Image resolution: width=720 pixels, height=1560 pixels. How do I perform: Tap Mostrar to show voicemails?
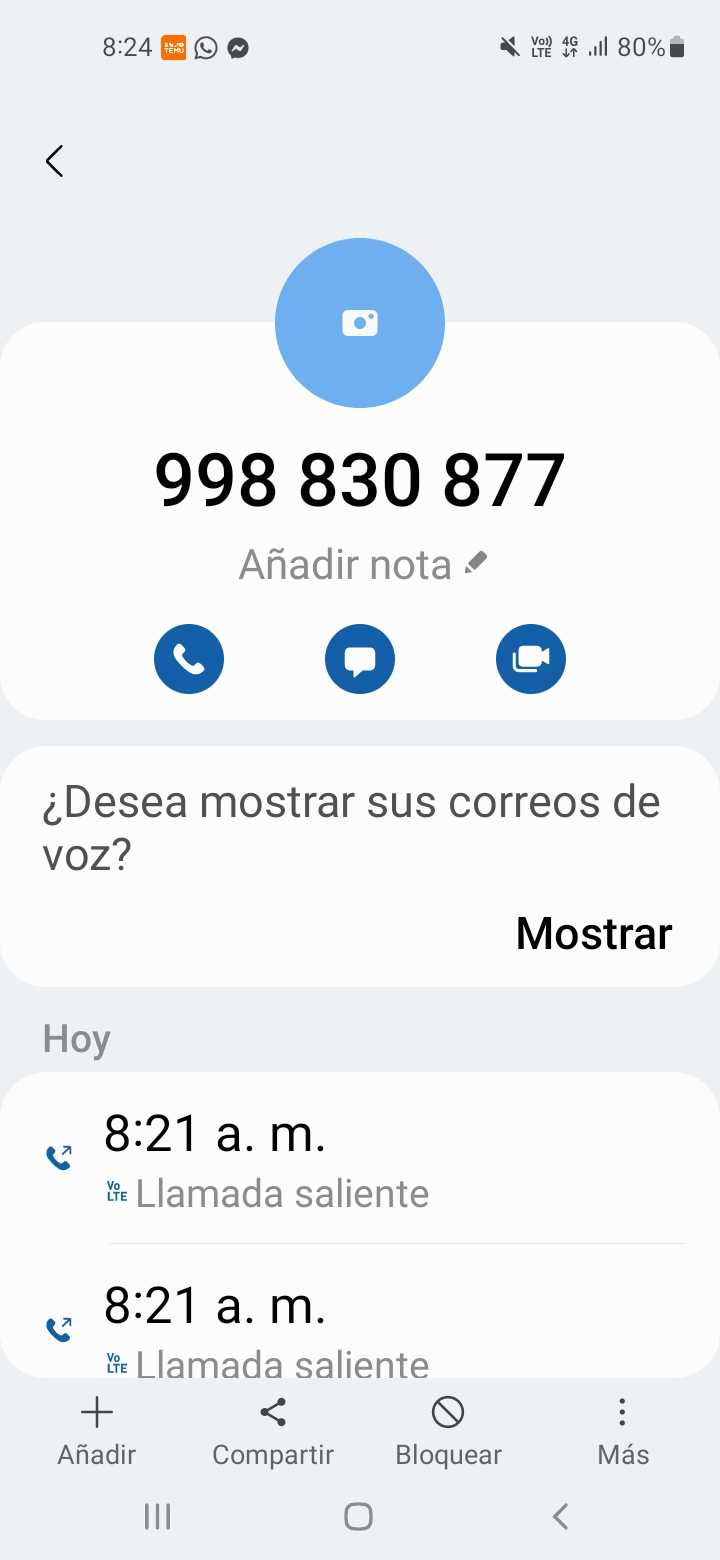coord(594,933)
